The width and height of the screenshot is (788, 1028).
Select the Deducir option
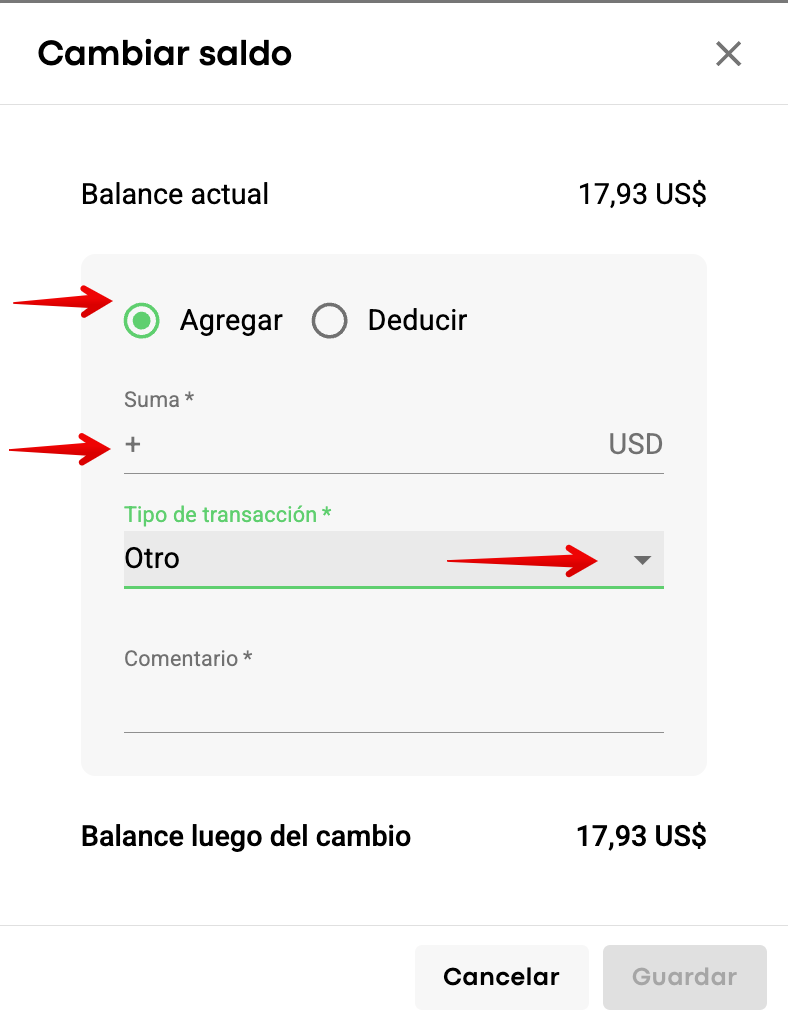tap(330, 321)
